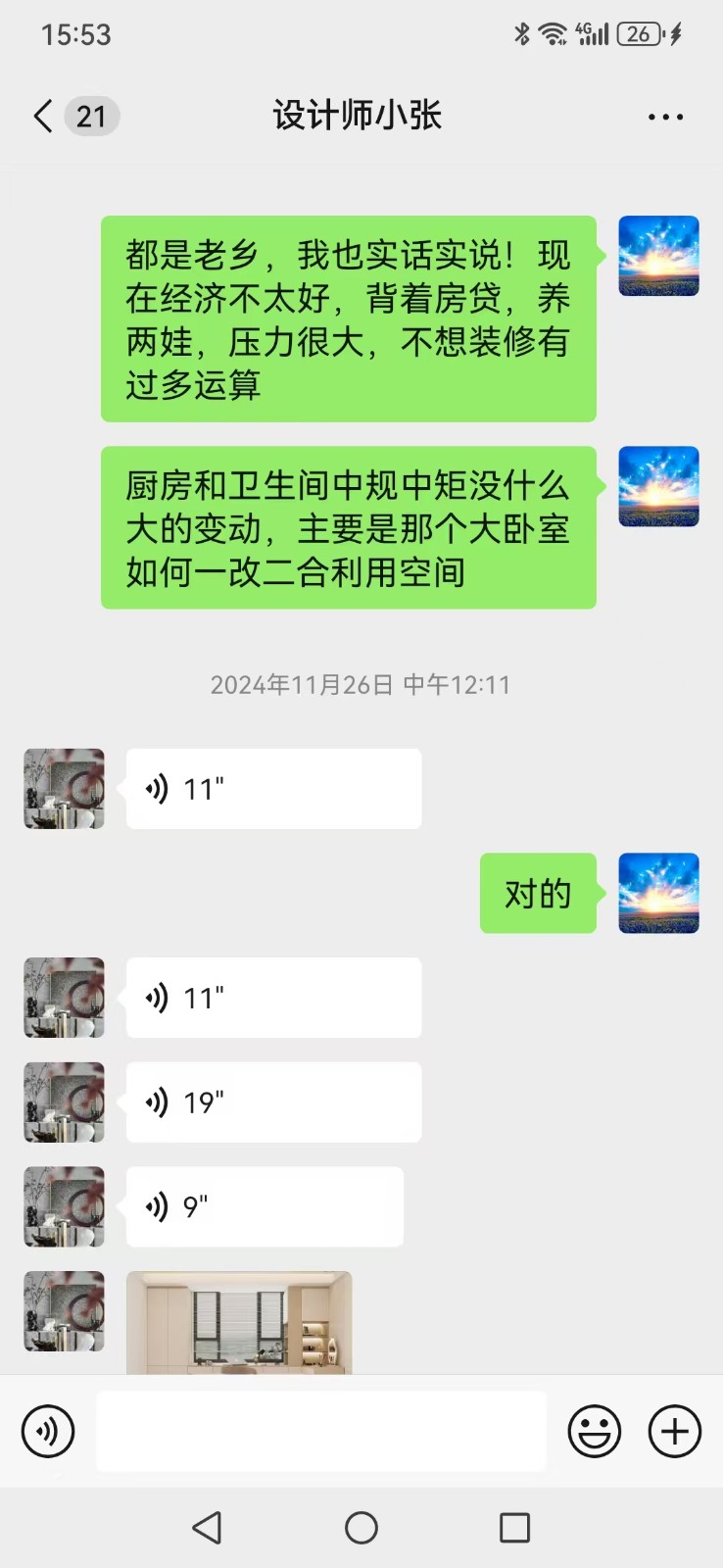This screenshot has width=723, height=1568.
Task: Switch to voice input mode
Action: (48, 1432)
